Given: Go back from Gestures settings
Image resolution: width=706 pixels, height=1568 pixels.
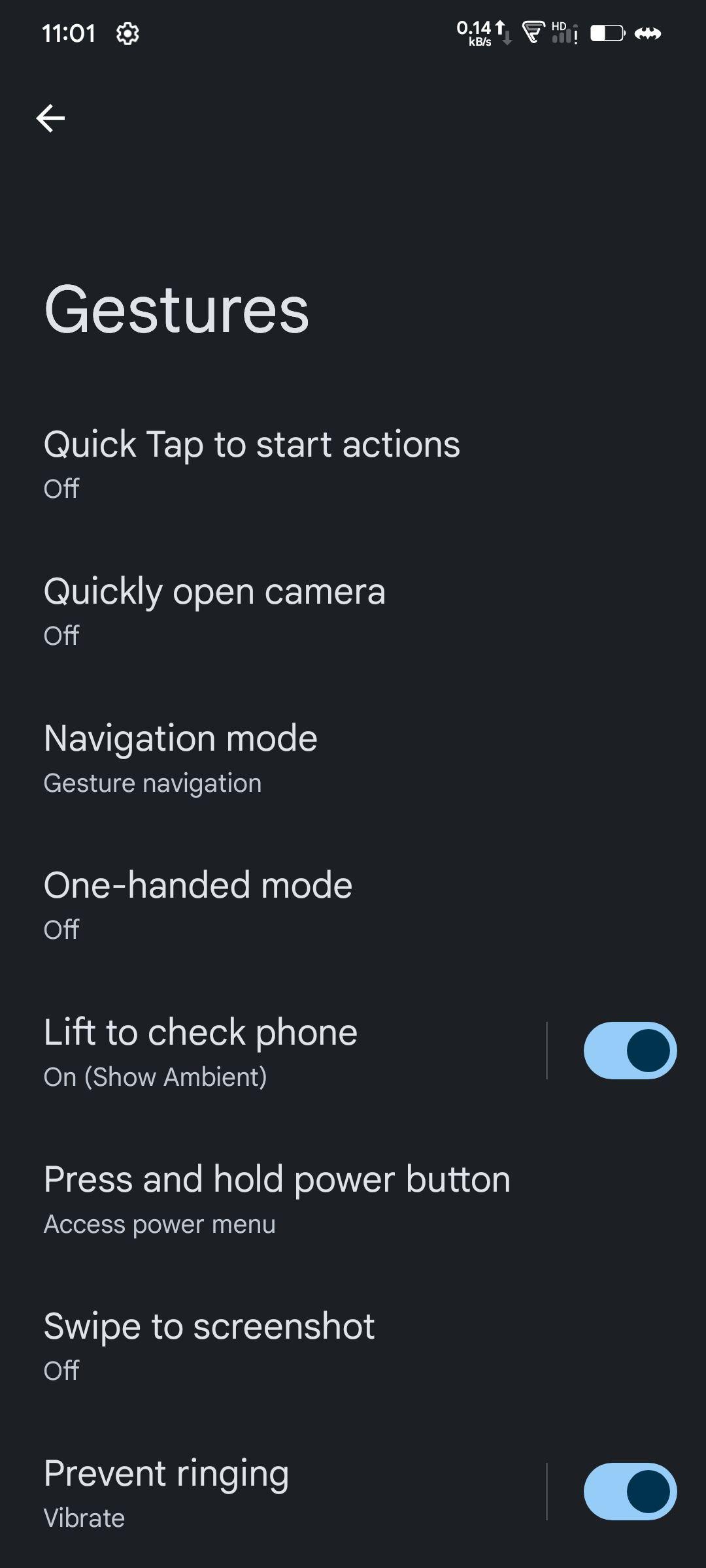Looking at the screenshot, I should (x=50, y=118).
